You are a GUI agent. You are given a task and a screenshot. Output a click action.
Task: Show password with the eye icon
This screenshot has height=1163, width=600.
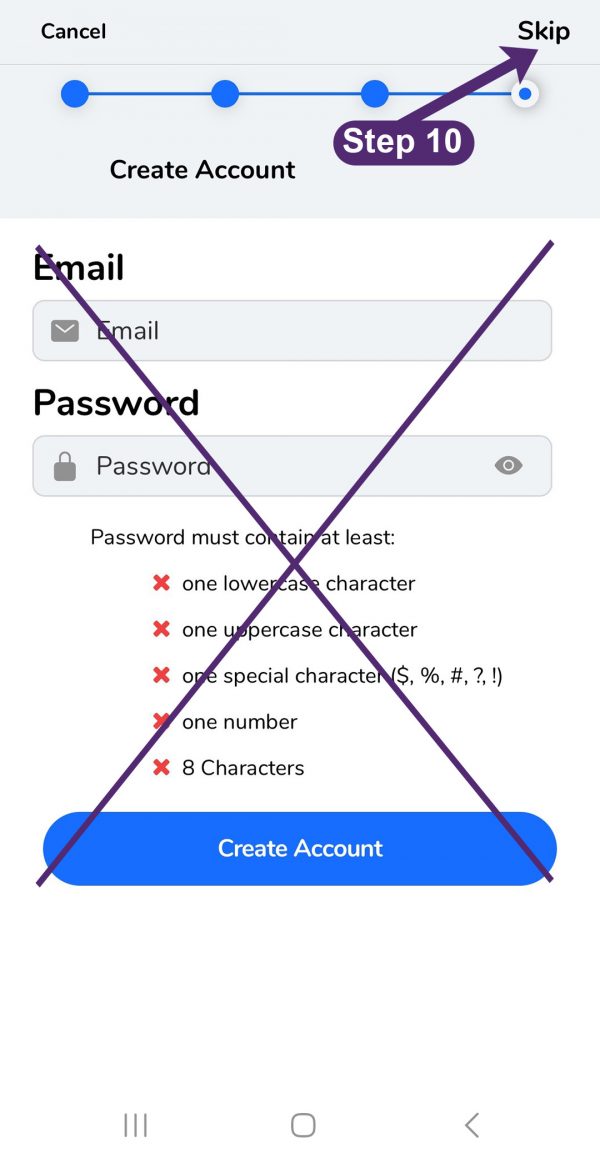point(509,466)
